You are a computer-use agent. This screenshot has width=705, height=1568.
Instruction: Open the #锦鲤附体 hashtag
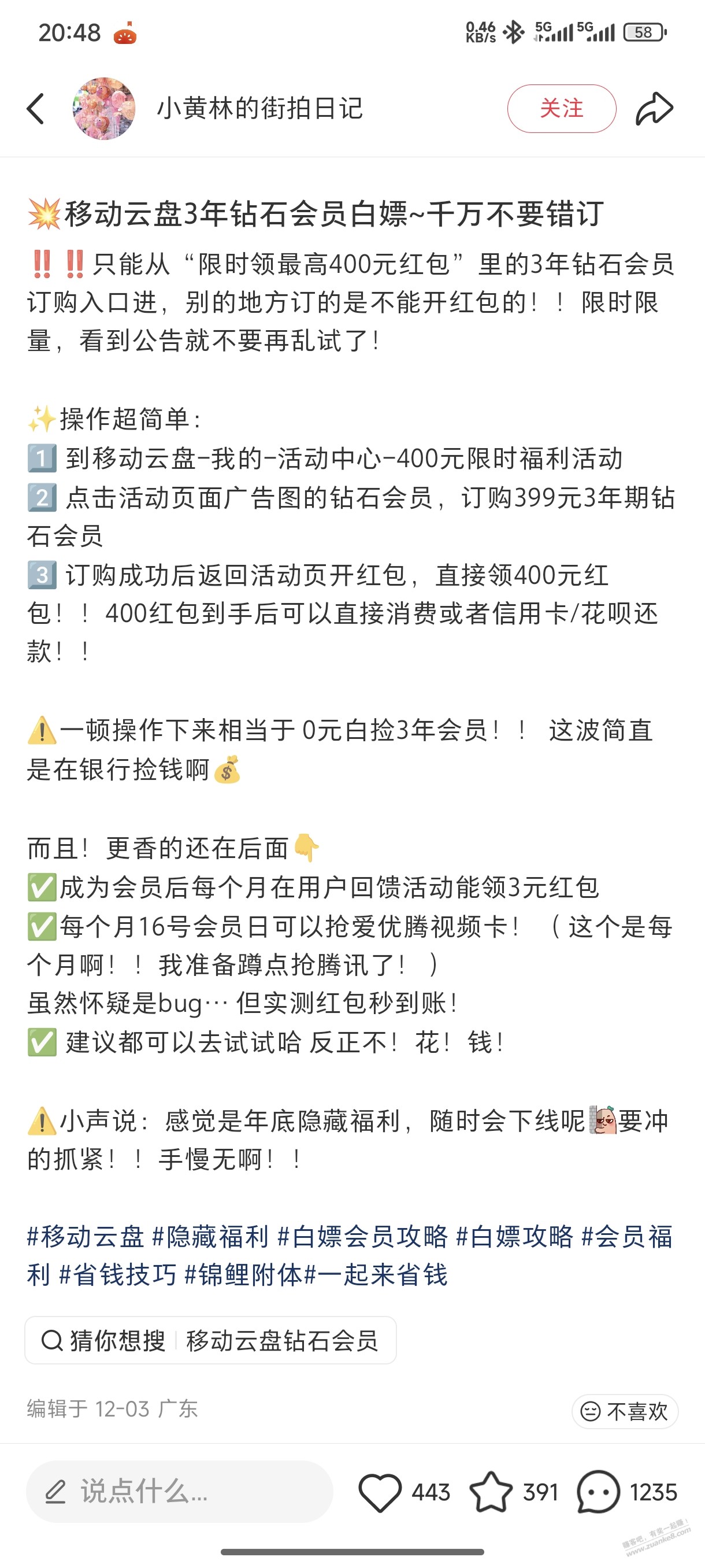[x=243, y=1274]
